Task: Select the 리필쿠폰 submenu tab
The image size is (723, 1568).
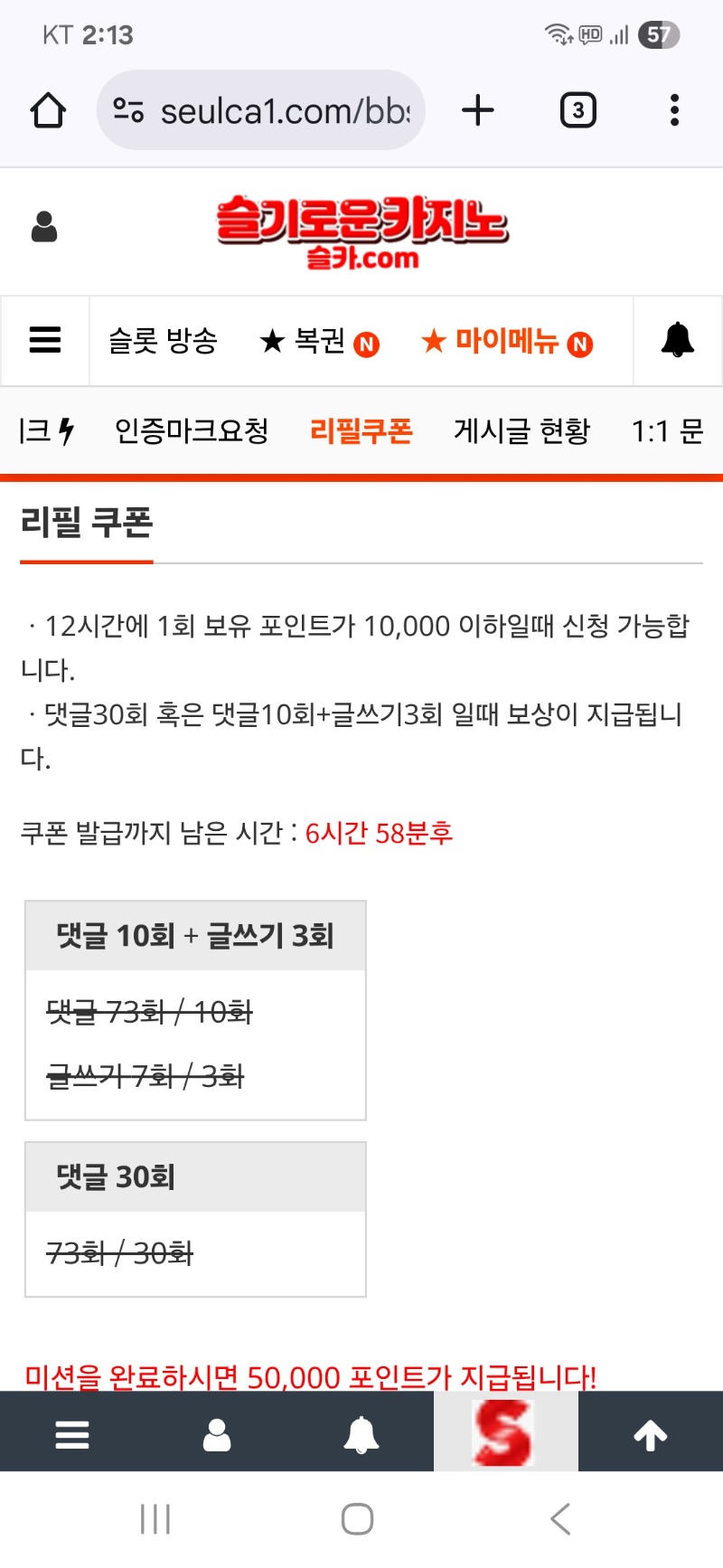Action: pyautogui.click(x=361, y=431)
